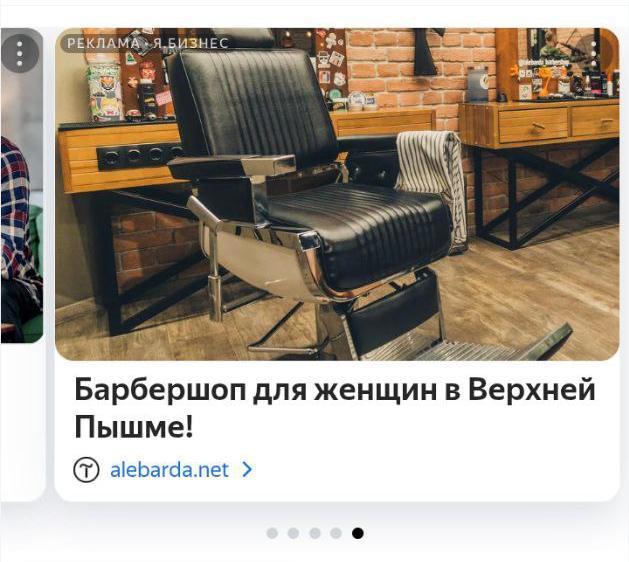Open the previous card's three-dot menu
Viewport: 629px width, 562px height.
19,52
